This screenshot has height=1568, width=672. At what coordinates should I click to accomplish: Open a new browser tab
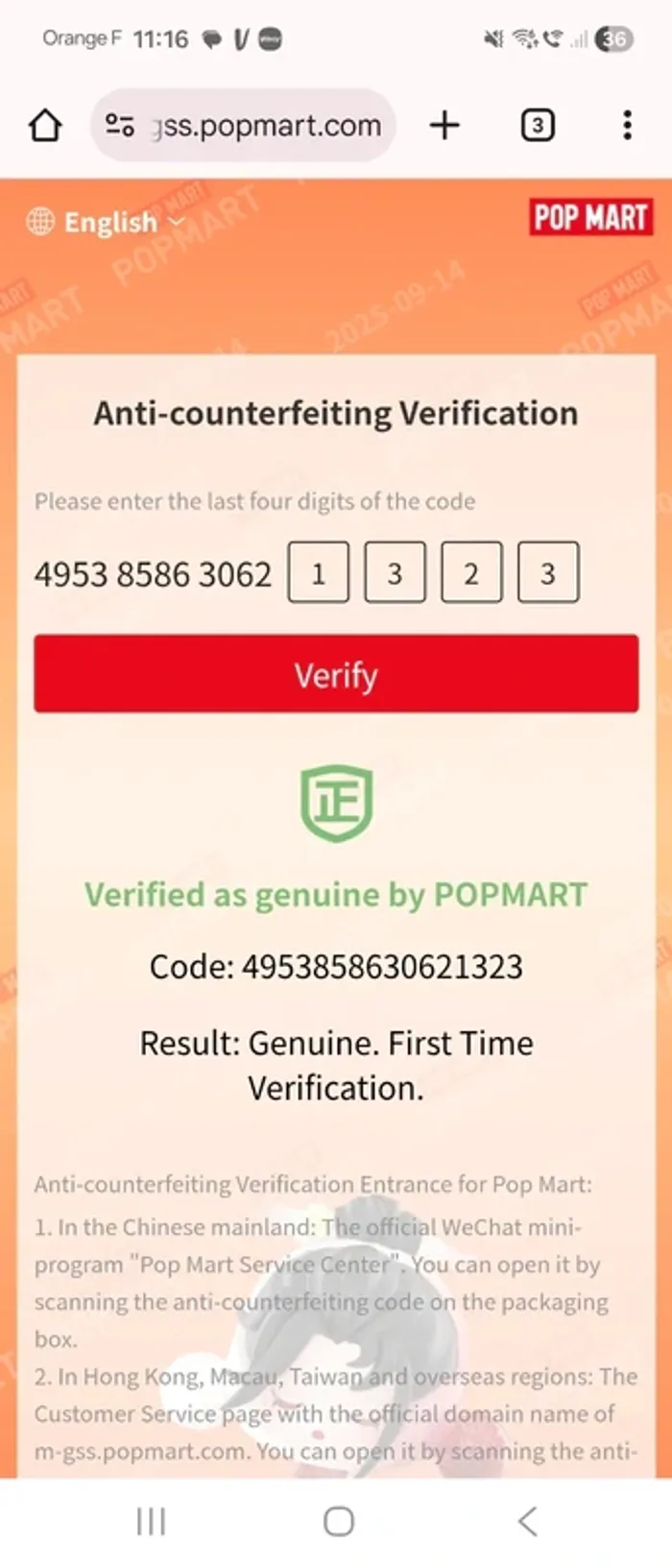(444, 126)
